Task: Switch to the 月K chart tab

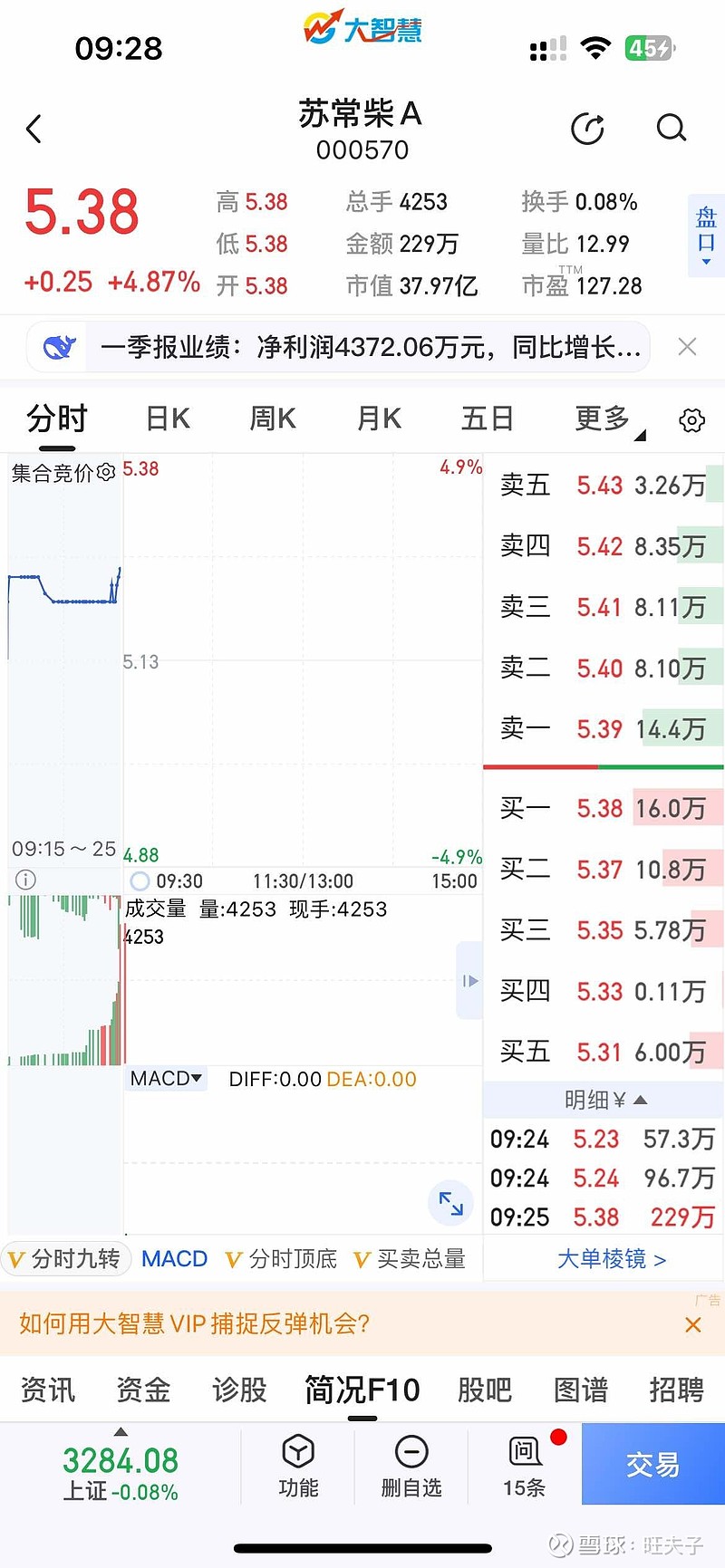Action: pos(379,418)
